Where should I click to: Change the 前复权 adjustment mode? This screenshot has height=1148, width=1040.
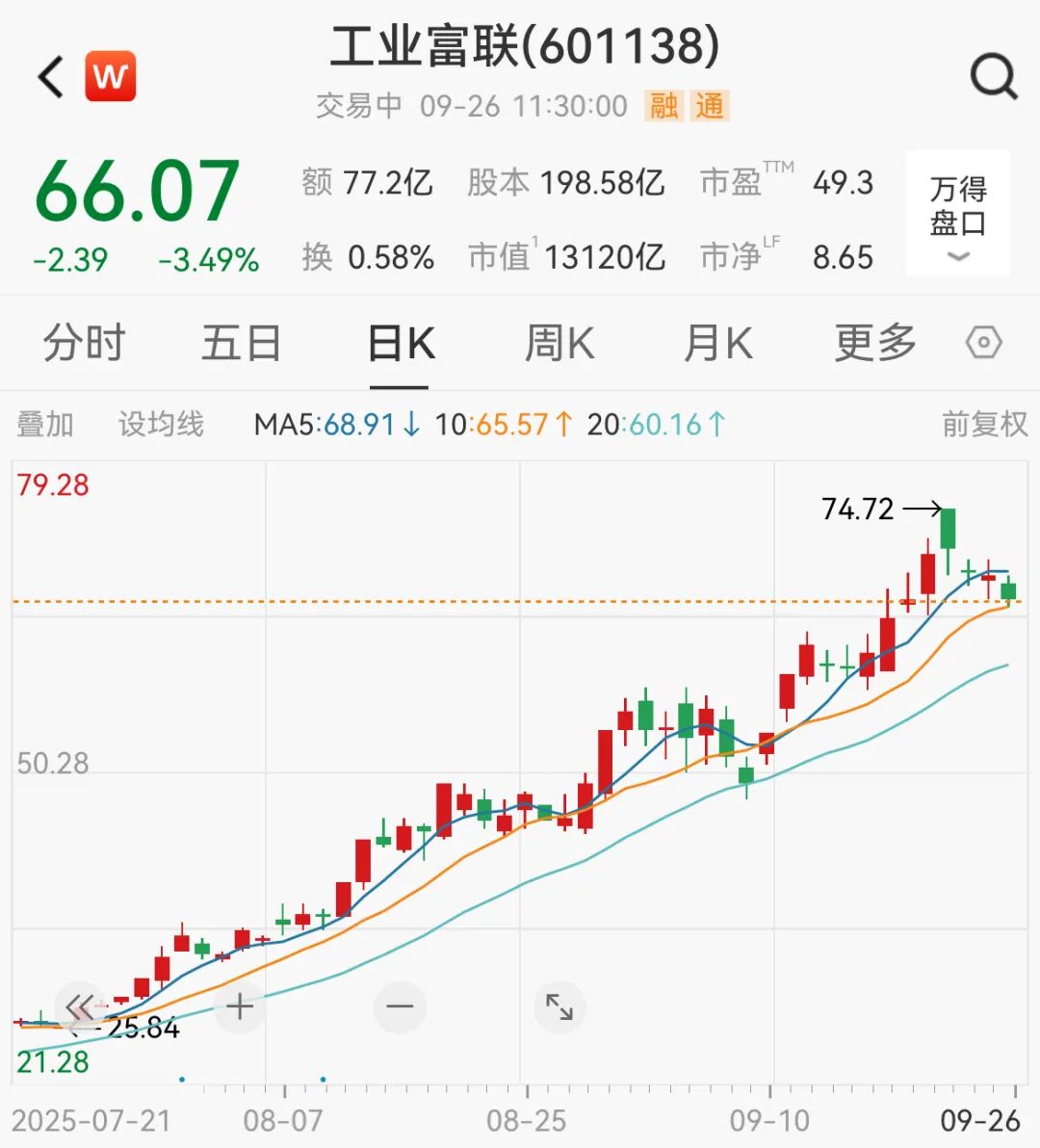[984, 424]
